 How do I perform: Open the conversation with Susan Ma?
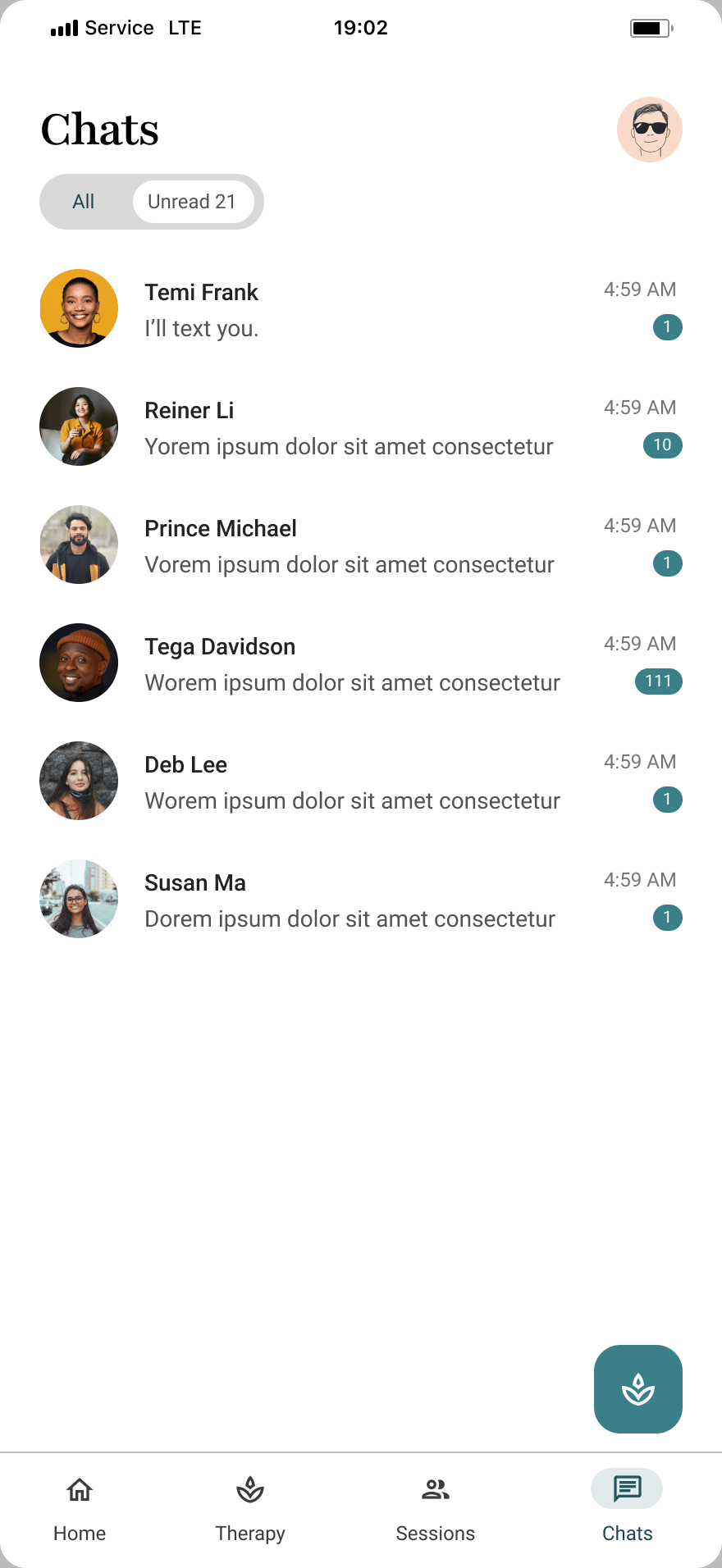click(361, 899)
